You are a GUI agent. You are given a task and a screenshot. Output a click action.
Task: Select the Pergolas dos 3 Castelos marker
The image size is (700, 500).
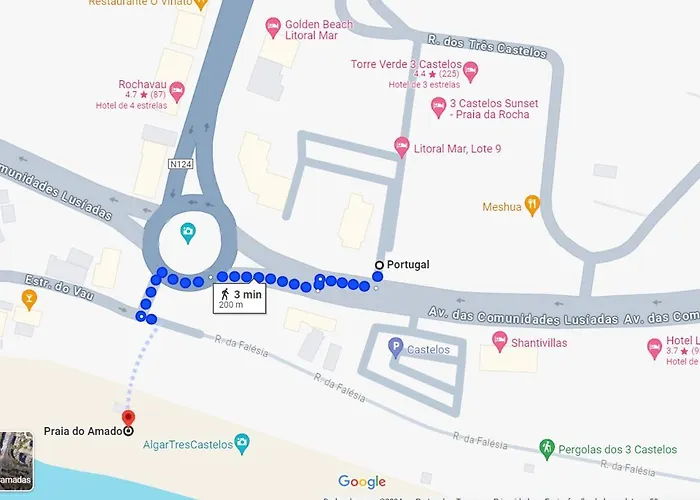pos(547,448)
